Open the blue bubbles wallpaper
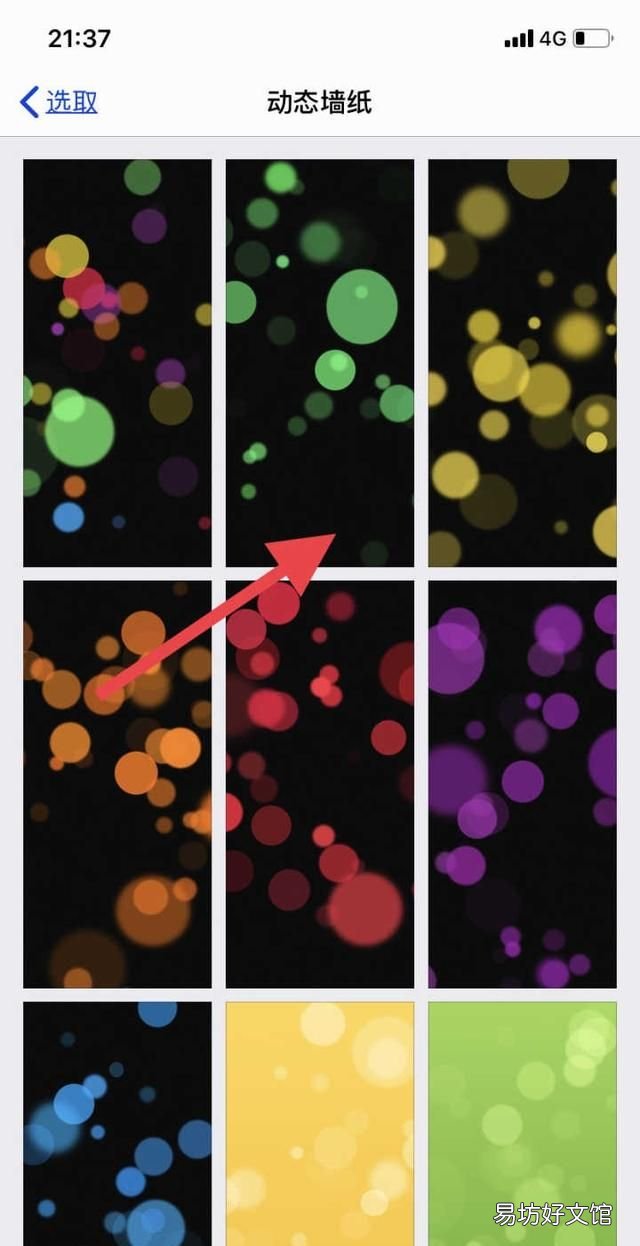The height and width of the screenshot is (1246, 640). [x=117, y=1122]
